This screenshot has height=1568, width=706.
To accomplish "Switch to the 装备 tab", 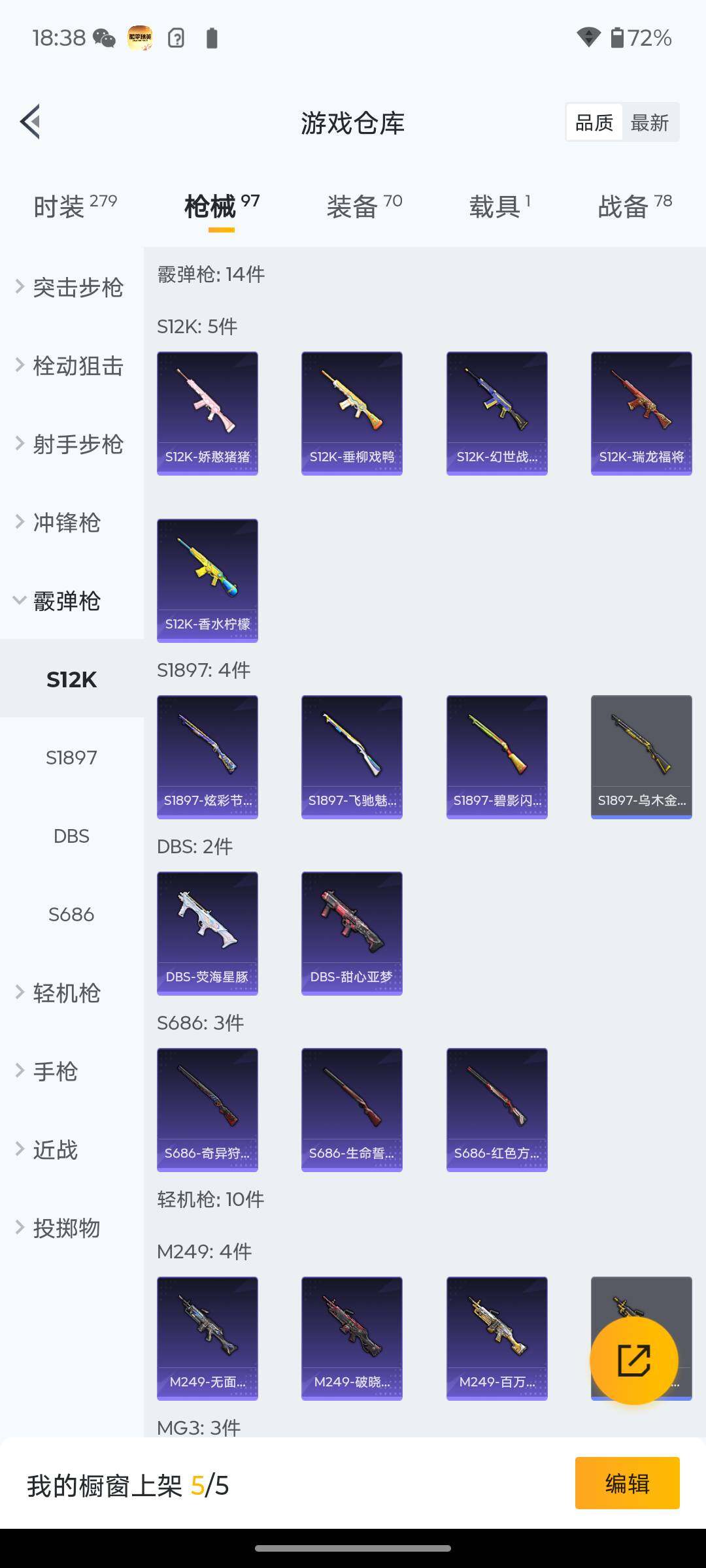I will (x=364, y=206).
